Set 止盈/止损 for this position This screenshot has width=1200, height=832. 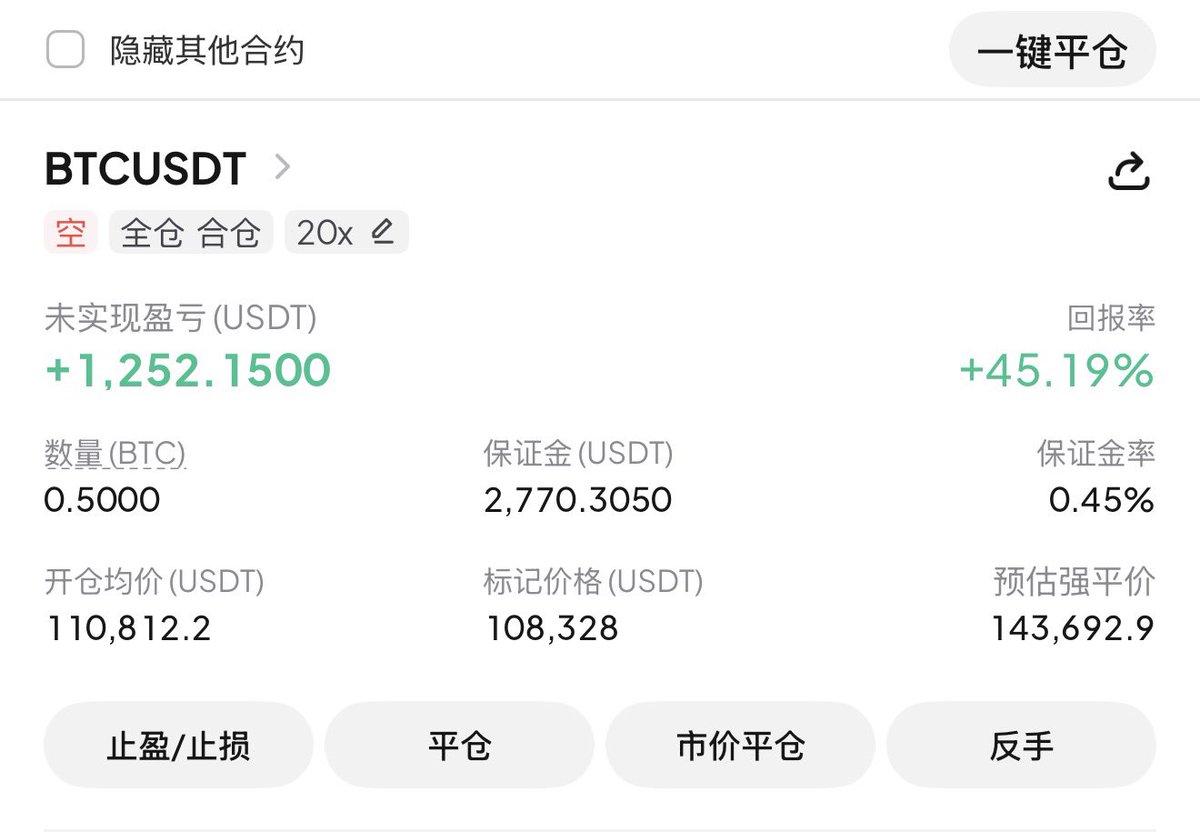pos(178,746)
